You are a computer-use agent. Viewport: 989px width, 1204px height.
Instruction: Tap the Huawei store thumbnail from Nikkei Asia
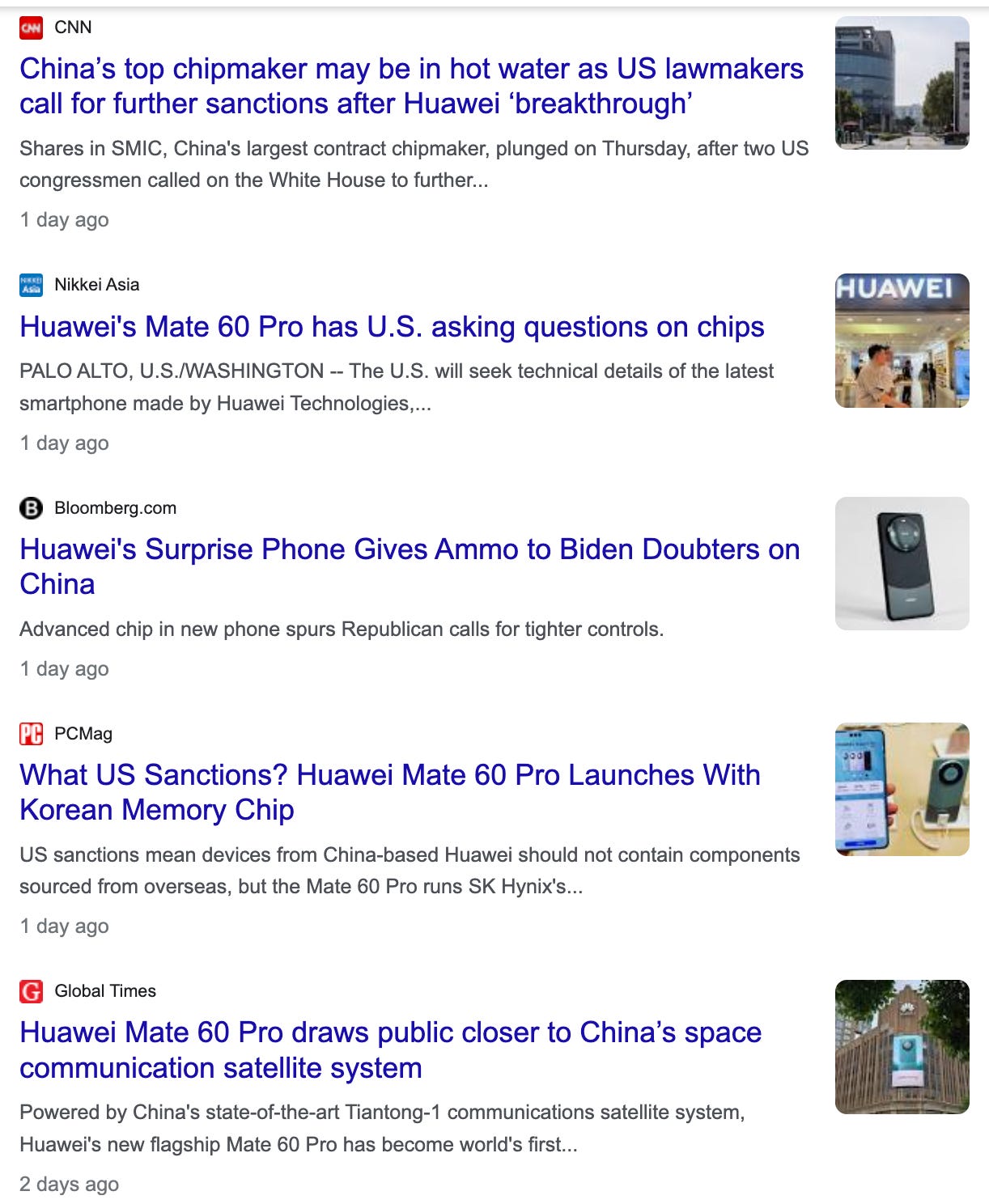pyautogui.click(x=902, y=340)
